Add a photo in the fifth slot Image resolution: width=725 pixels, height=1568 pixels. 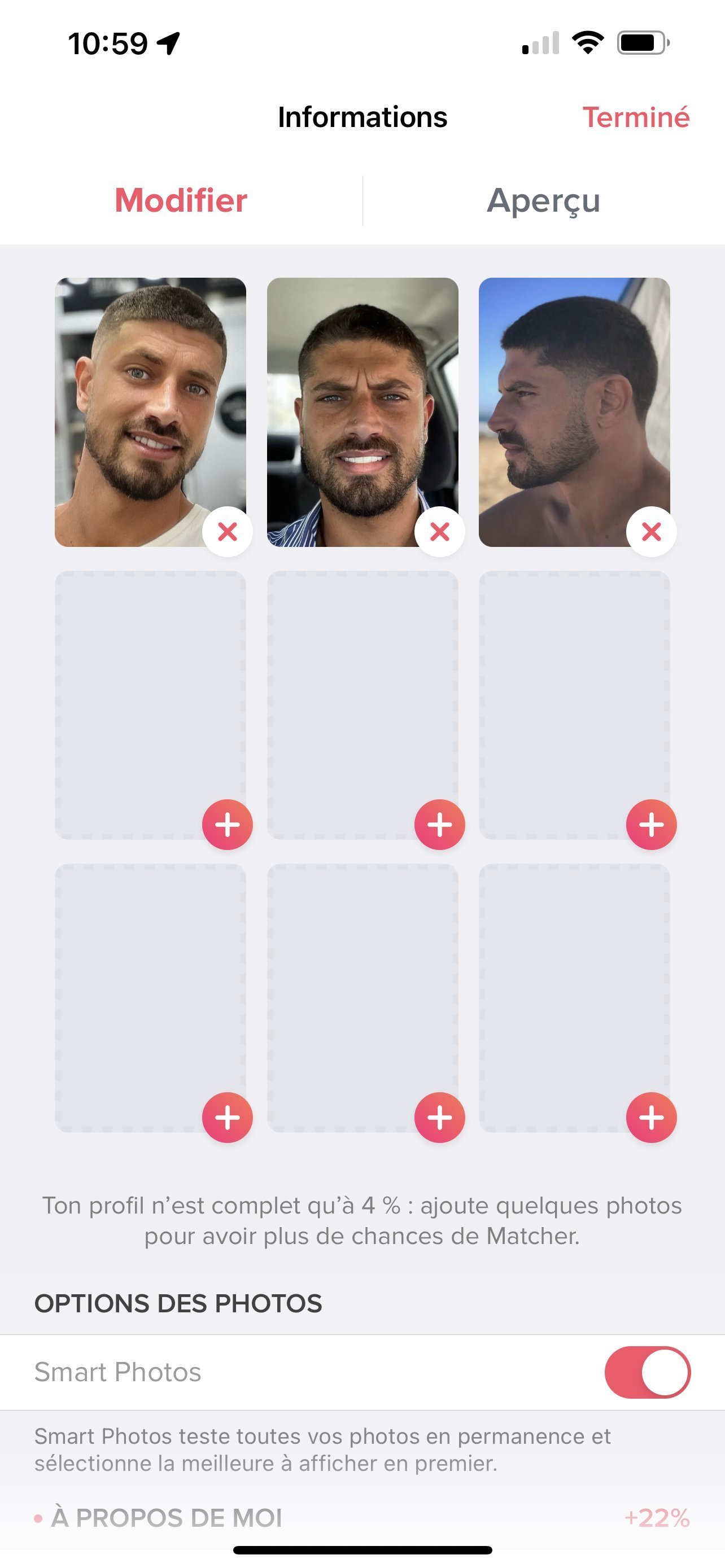439,825
